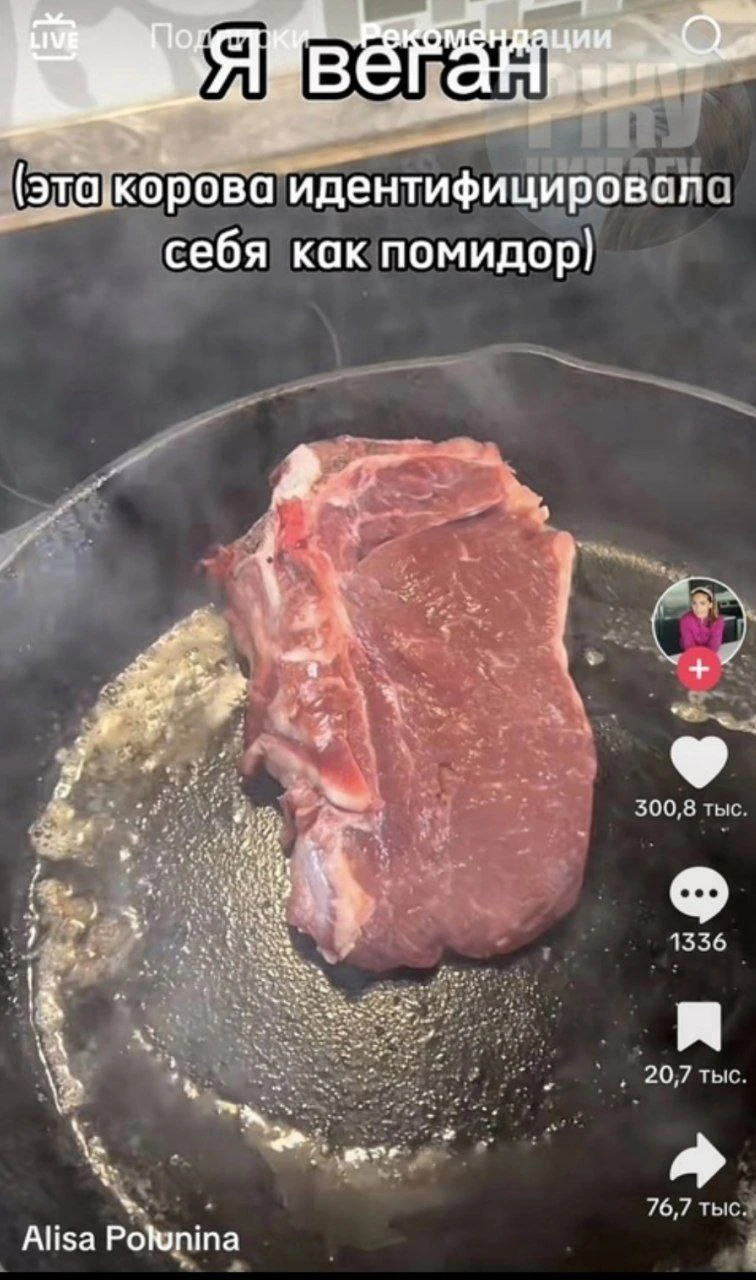Open the 1336 comments
Viewport: 756px width, 1280px height.
pyautogui.click(x=699, y=895)
